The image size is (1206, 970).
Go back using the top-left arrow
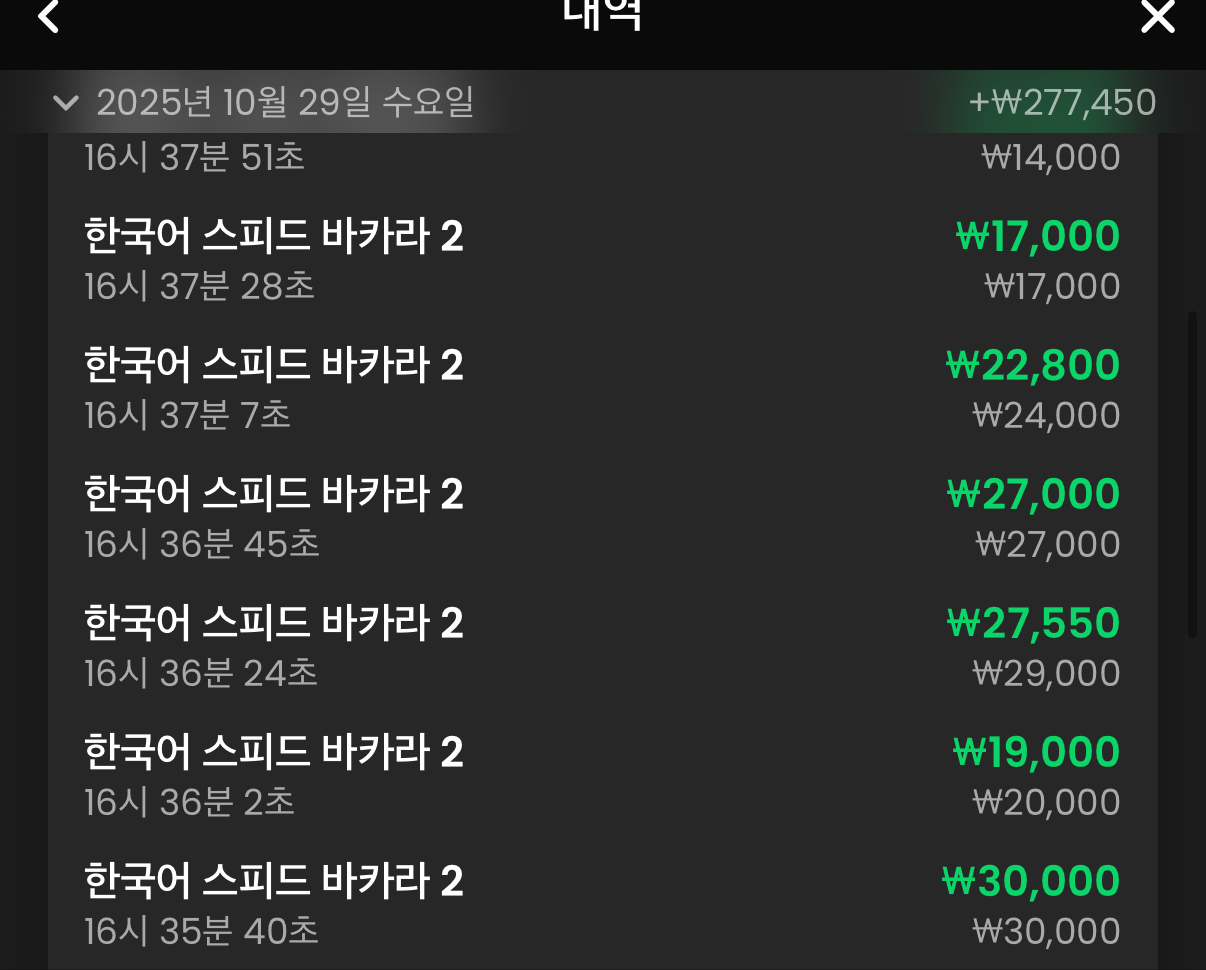click(48, 16)
